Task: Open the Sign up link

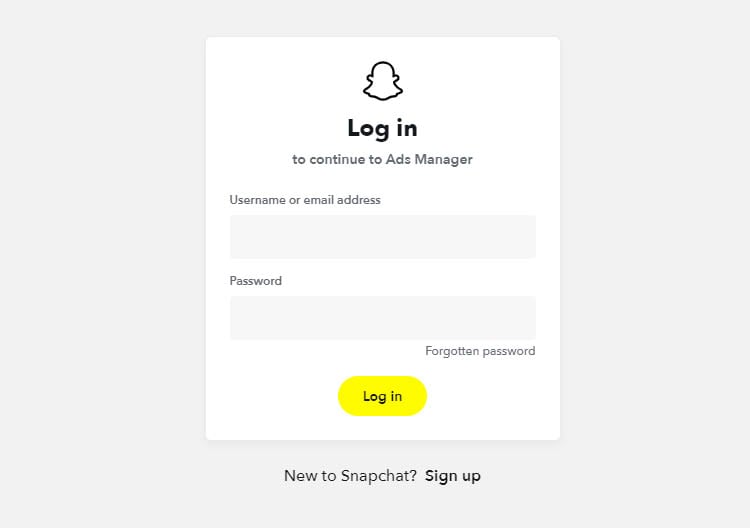Action: coord(452,476)
